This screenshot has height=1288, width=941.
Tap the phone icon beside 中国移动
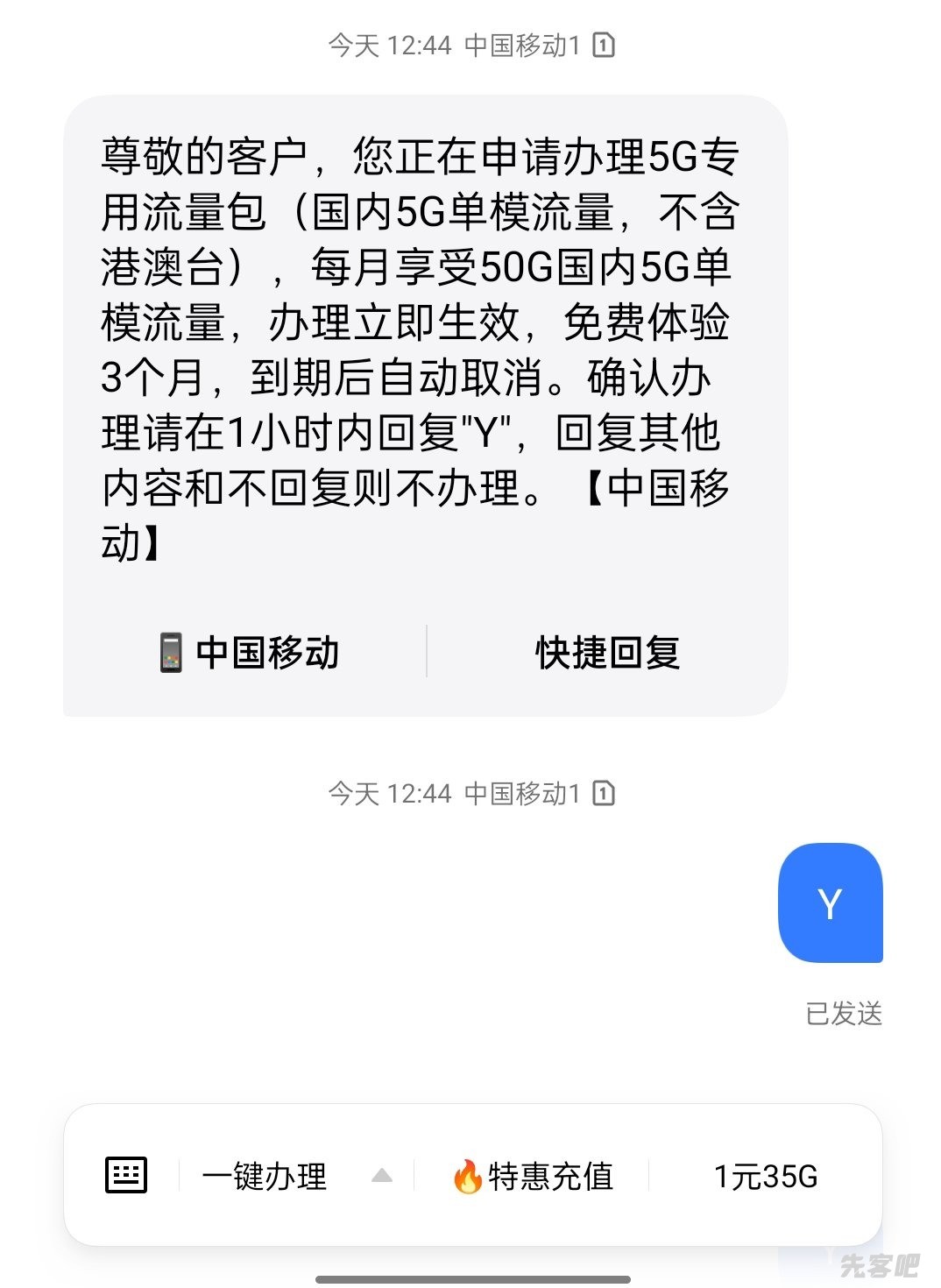[x=169, y=651]
